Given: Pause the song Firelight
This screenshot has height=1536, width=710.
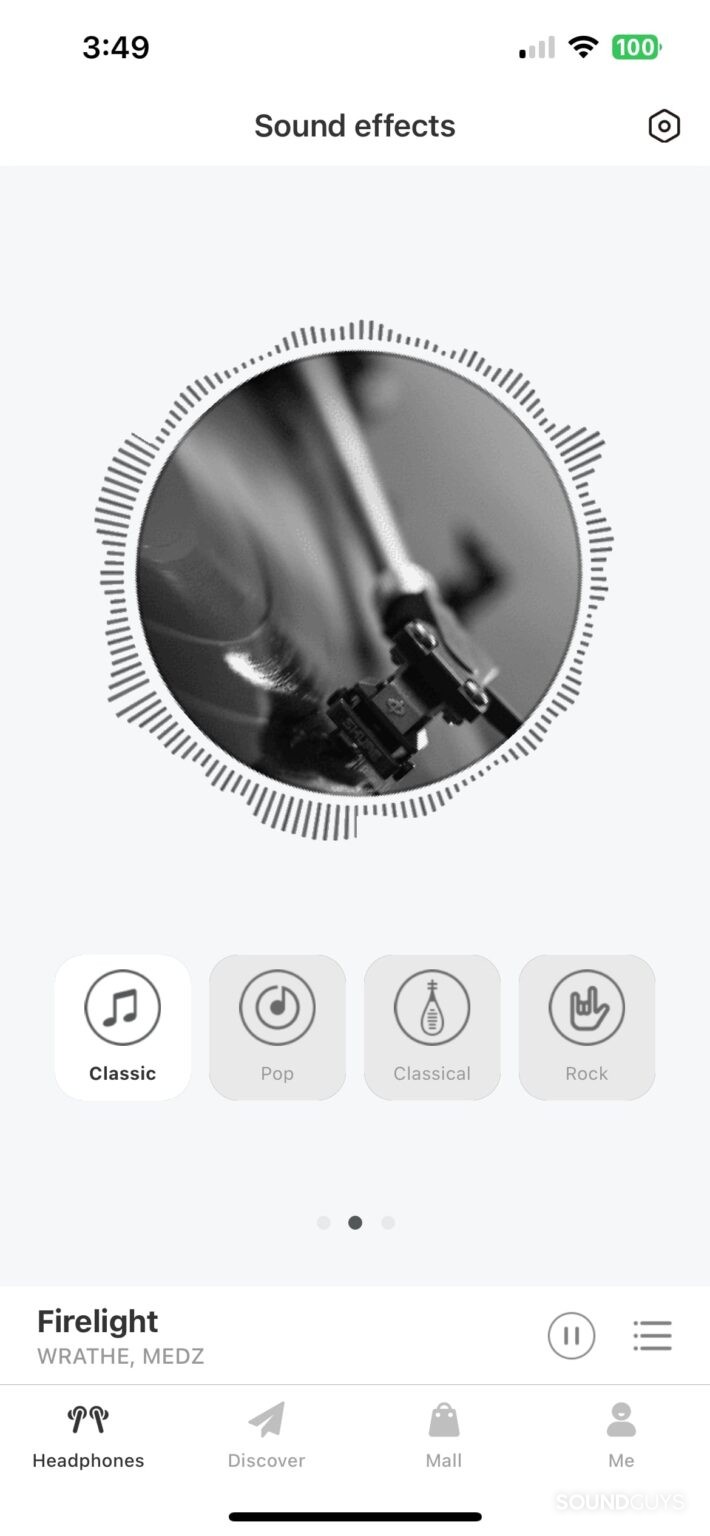Looking at the screenshot, I should click(x=571, y=1335).
